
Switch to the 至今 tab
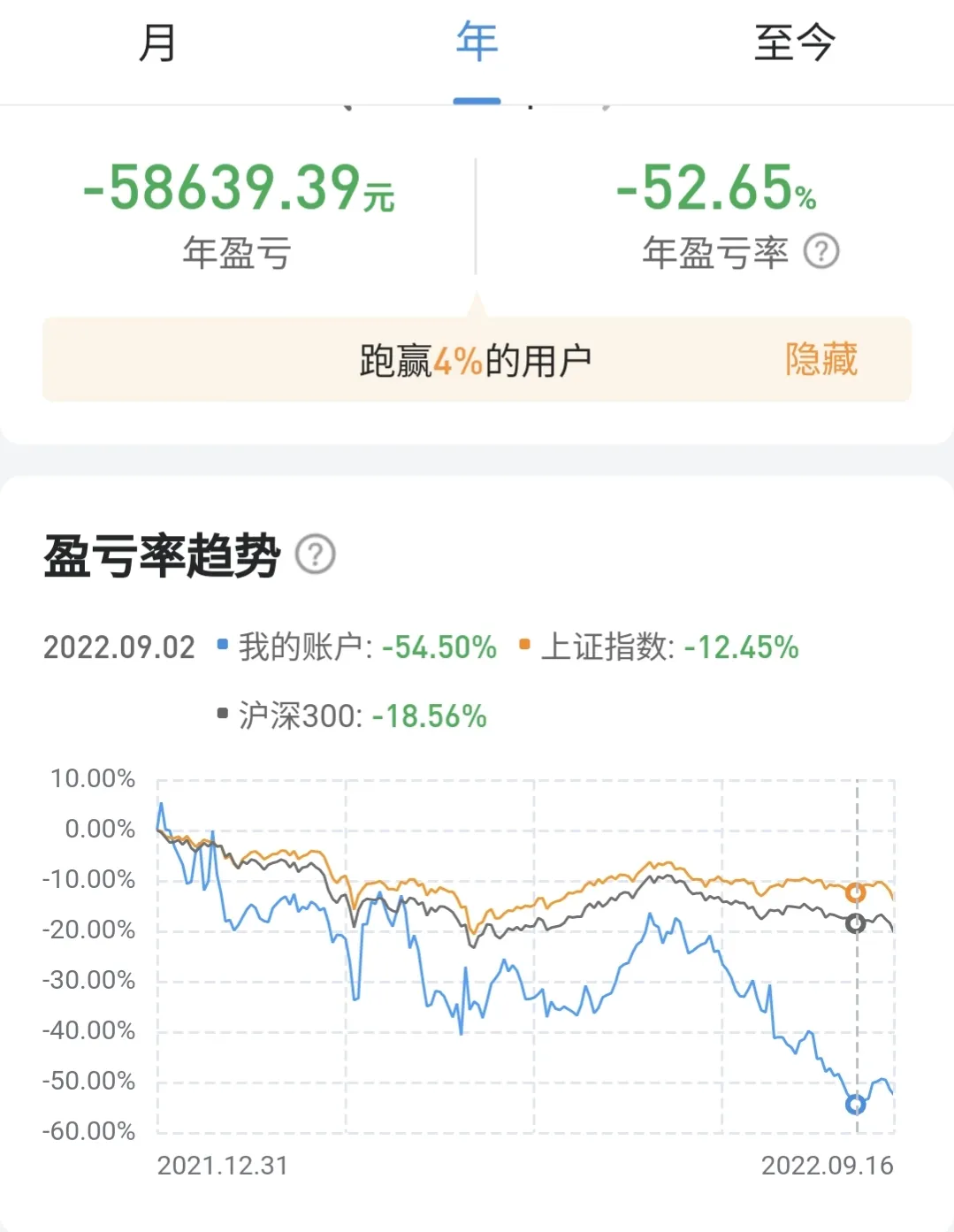(x=794, y=42)
